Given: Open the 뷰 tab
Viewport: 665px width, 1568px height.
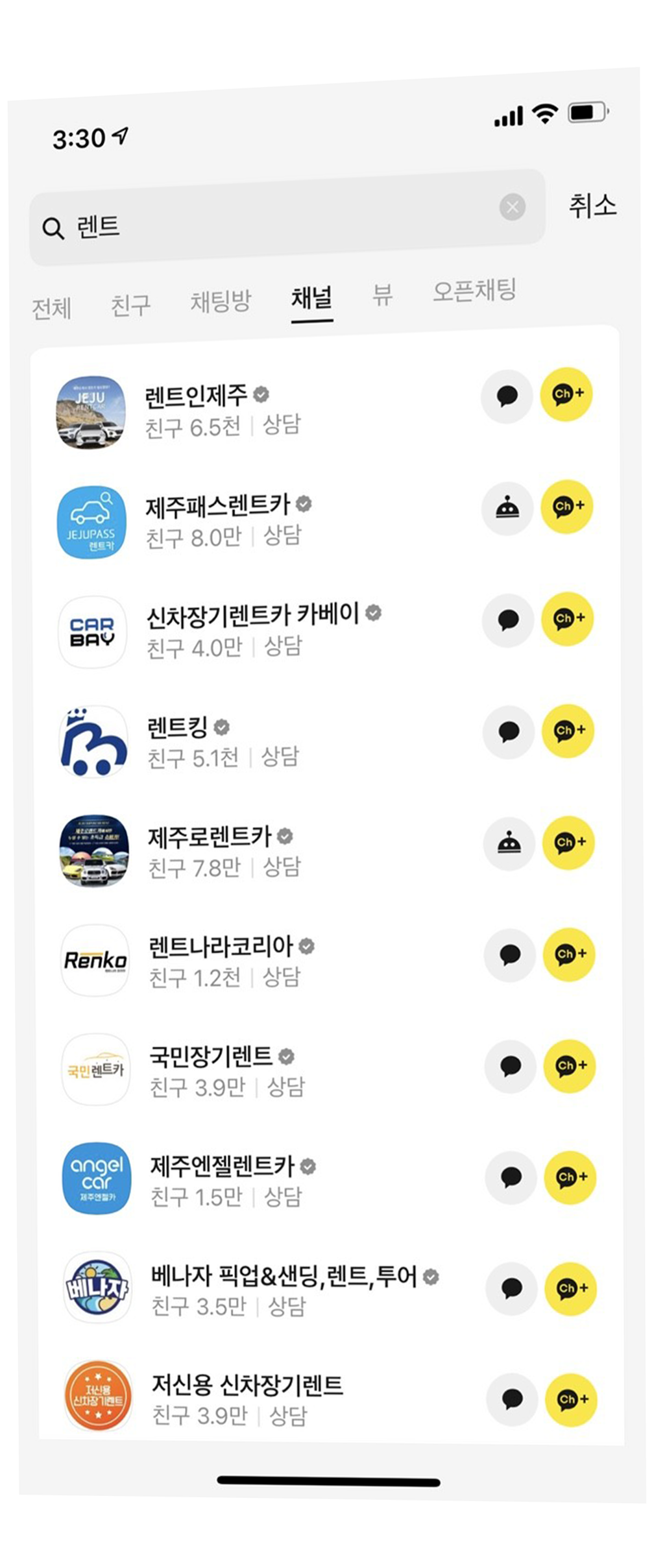Looking at the screenshot, I should point(382,295).
